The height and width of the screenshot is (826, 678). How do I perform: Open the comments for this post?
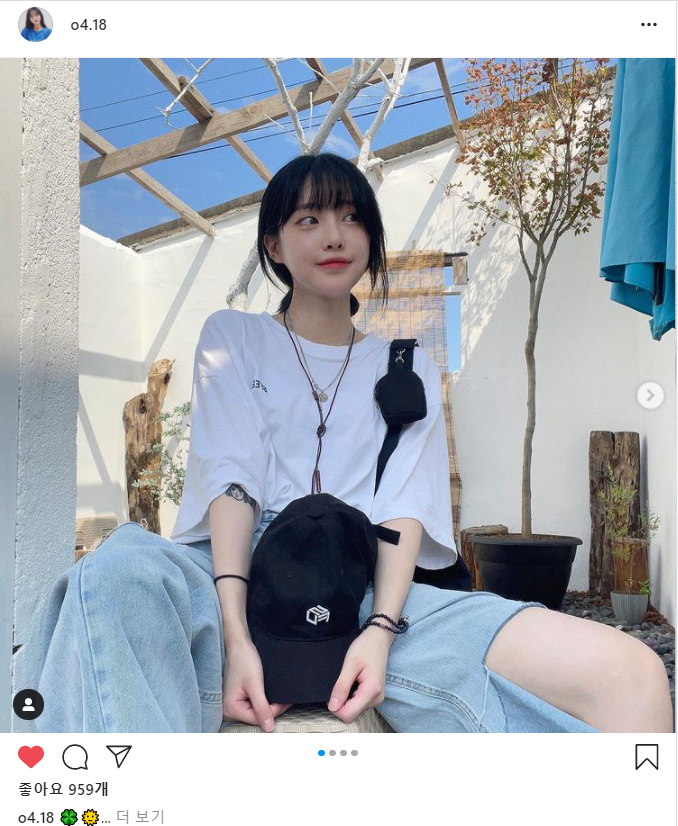coord(75,757)
